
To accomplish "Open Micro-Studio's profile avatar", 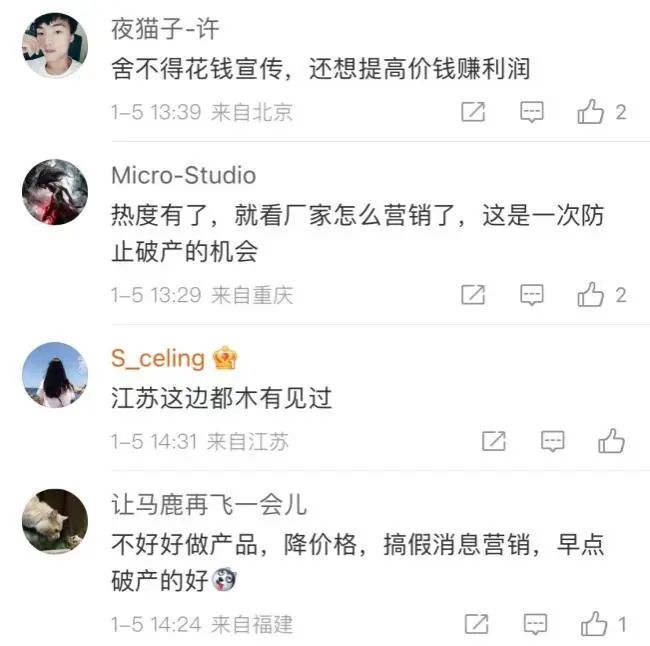I will tap(55, 191).
